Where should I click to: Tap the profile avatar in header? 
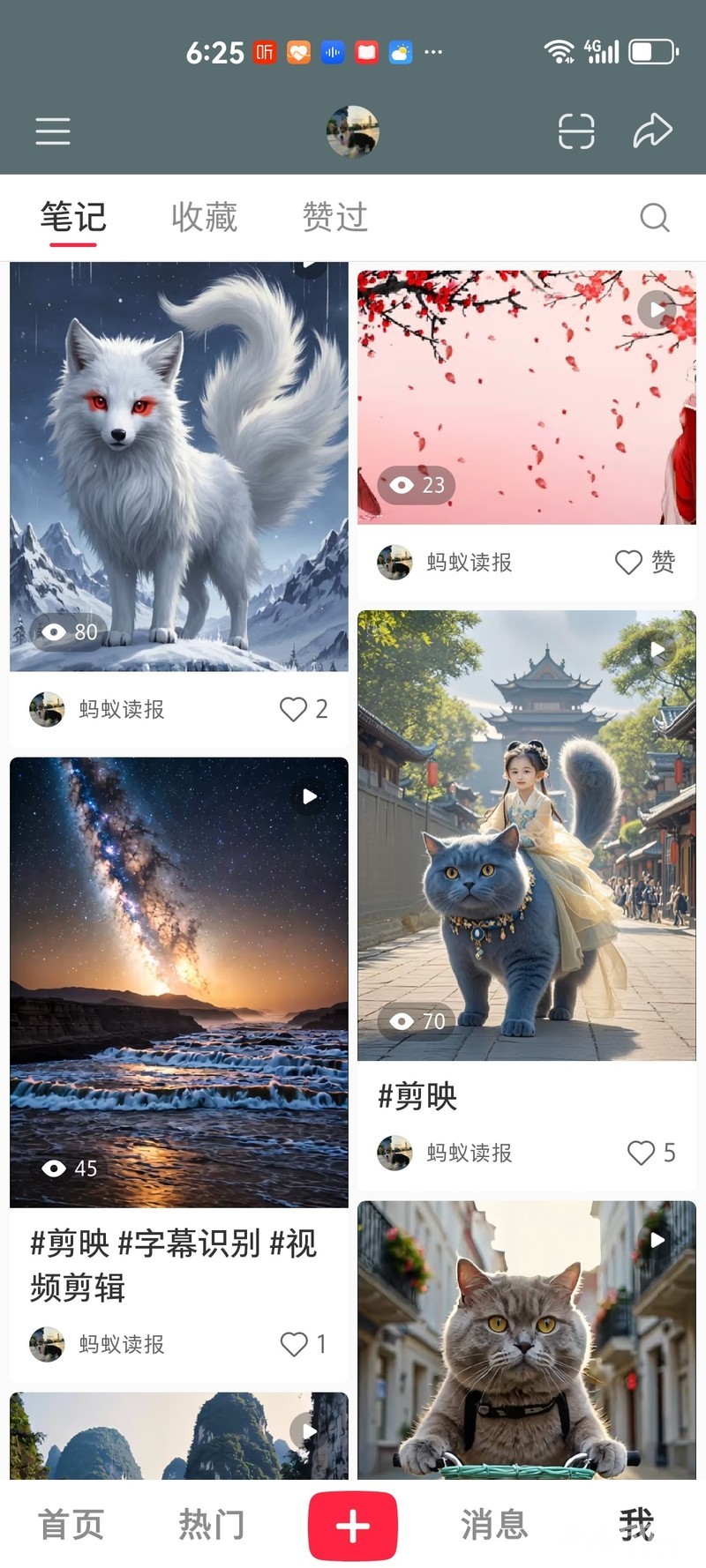(x=353, y=131)
